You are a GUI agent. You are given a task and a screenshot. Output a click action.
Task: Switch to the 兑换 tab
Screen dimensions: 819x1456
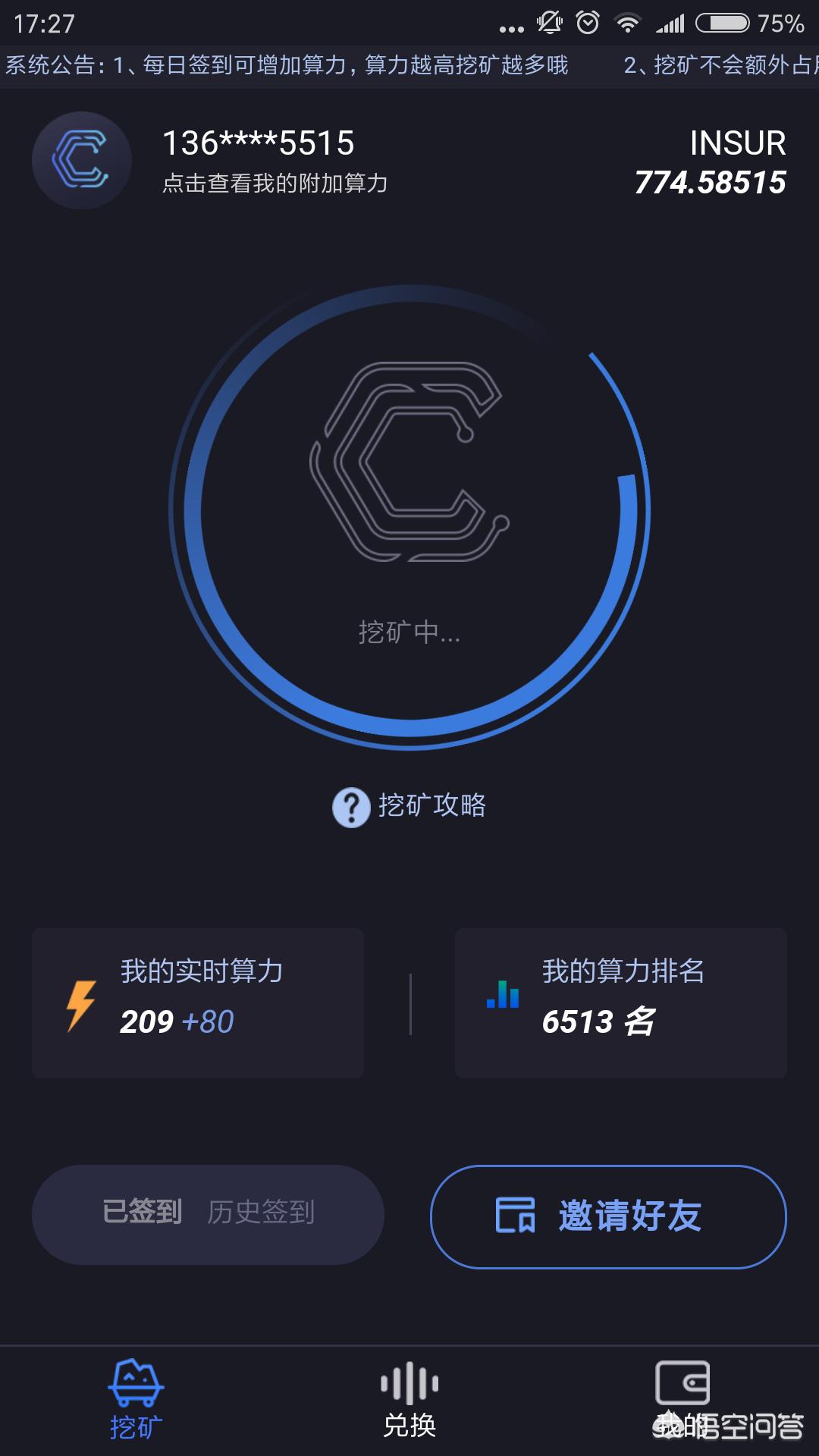coord(409,1400)
